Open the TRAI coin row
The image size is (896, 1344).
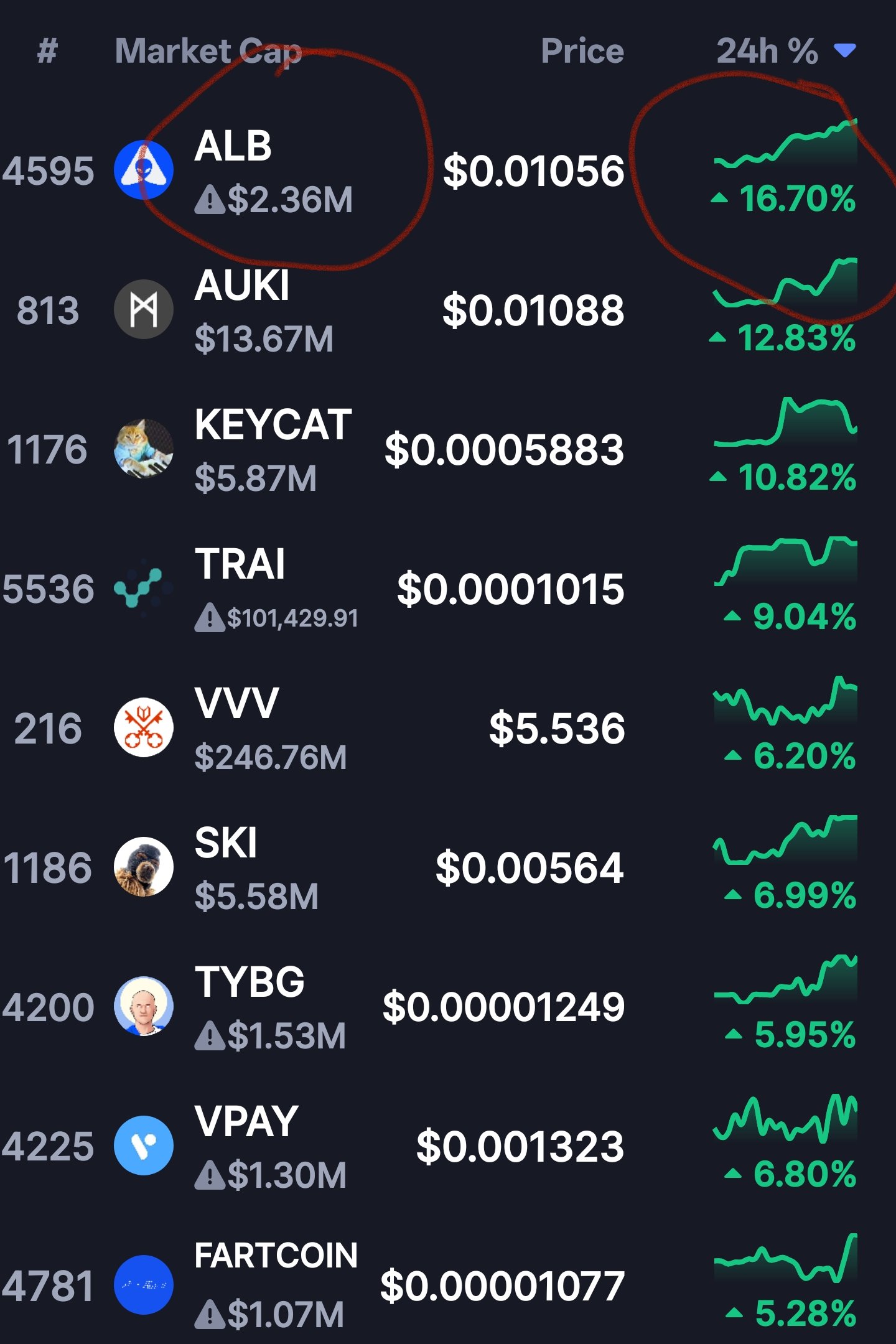pos(240,565)
